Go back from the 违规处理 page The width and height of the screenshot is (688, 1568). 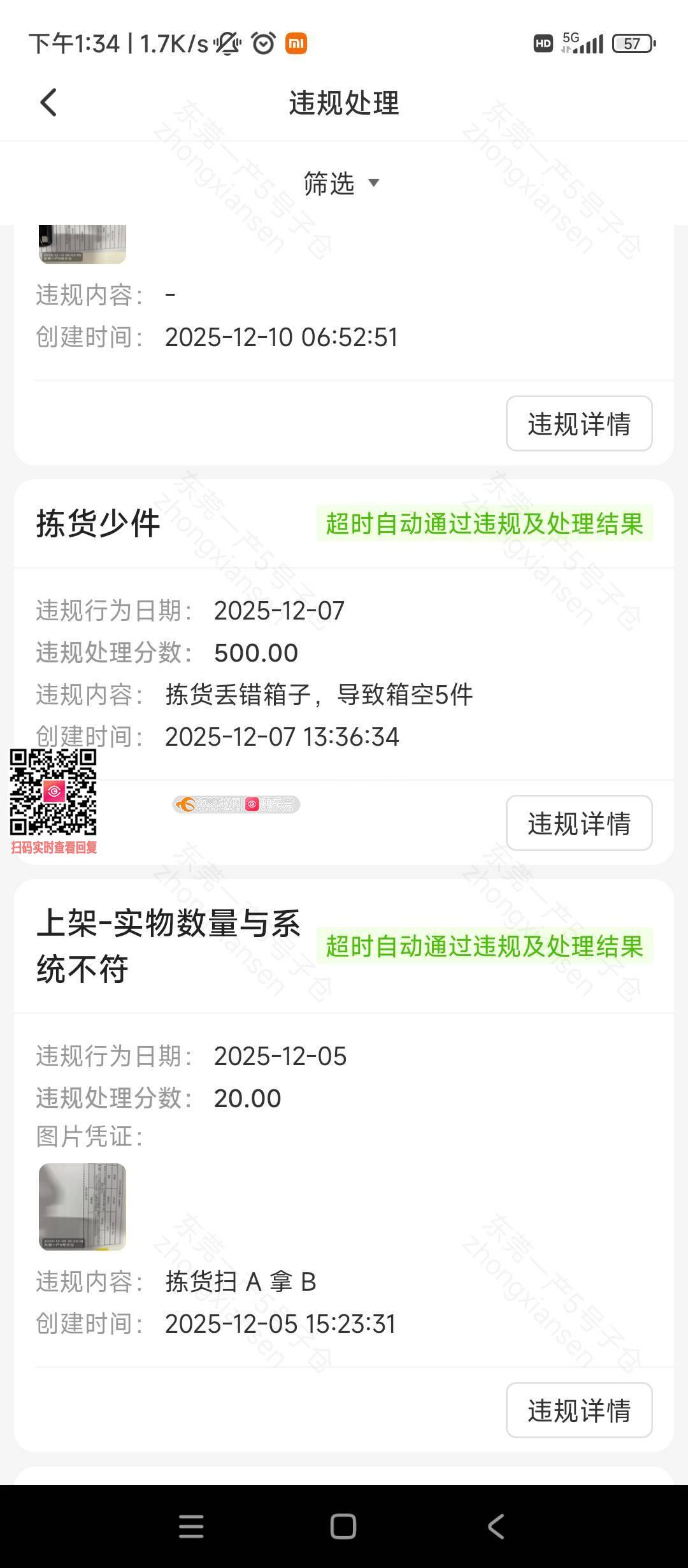[x=48, y=103]
